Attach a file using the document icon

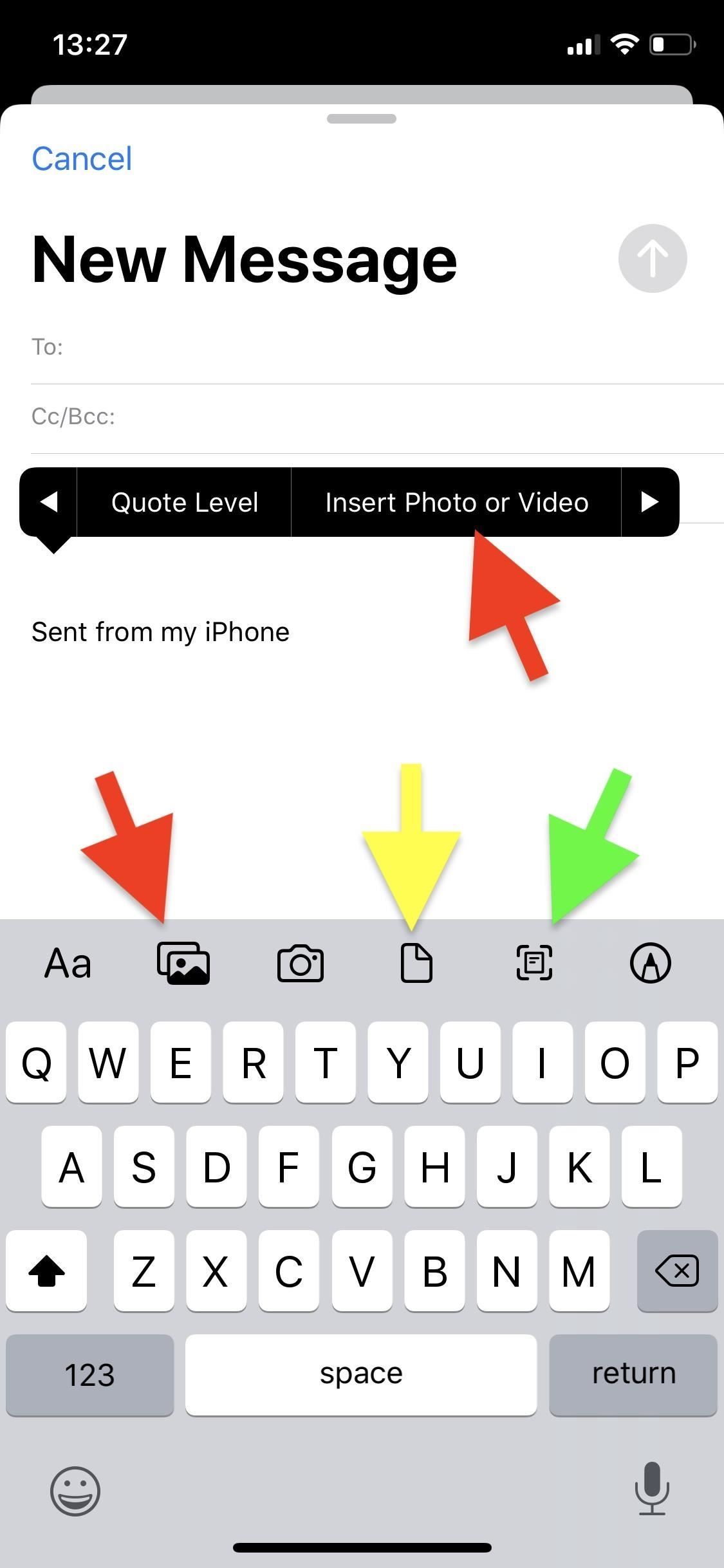click(x=417, y=963)
